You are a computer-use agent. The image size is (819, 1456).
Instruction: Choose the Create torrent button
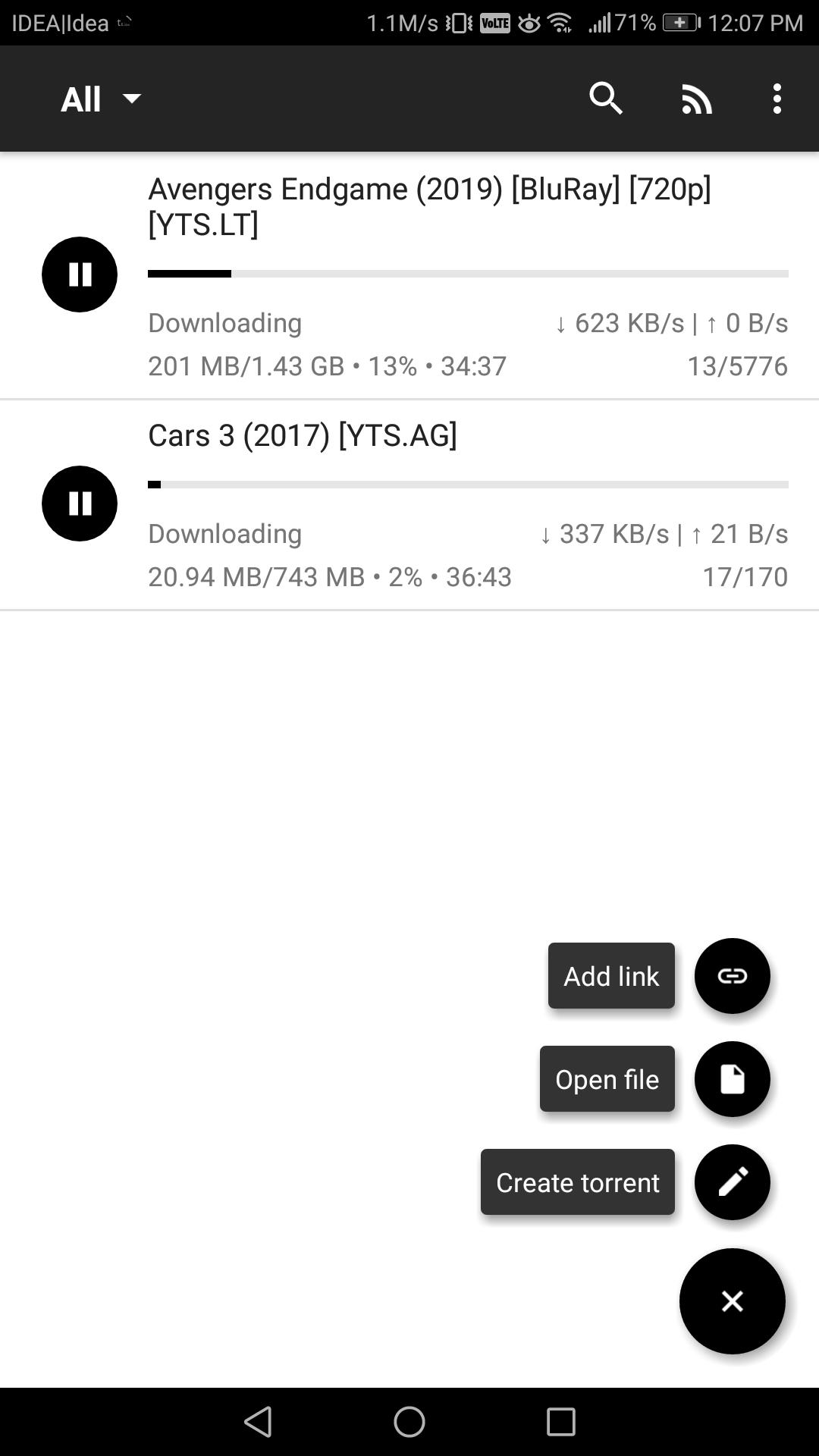[732, 1182]
